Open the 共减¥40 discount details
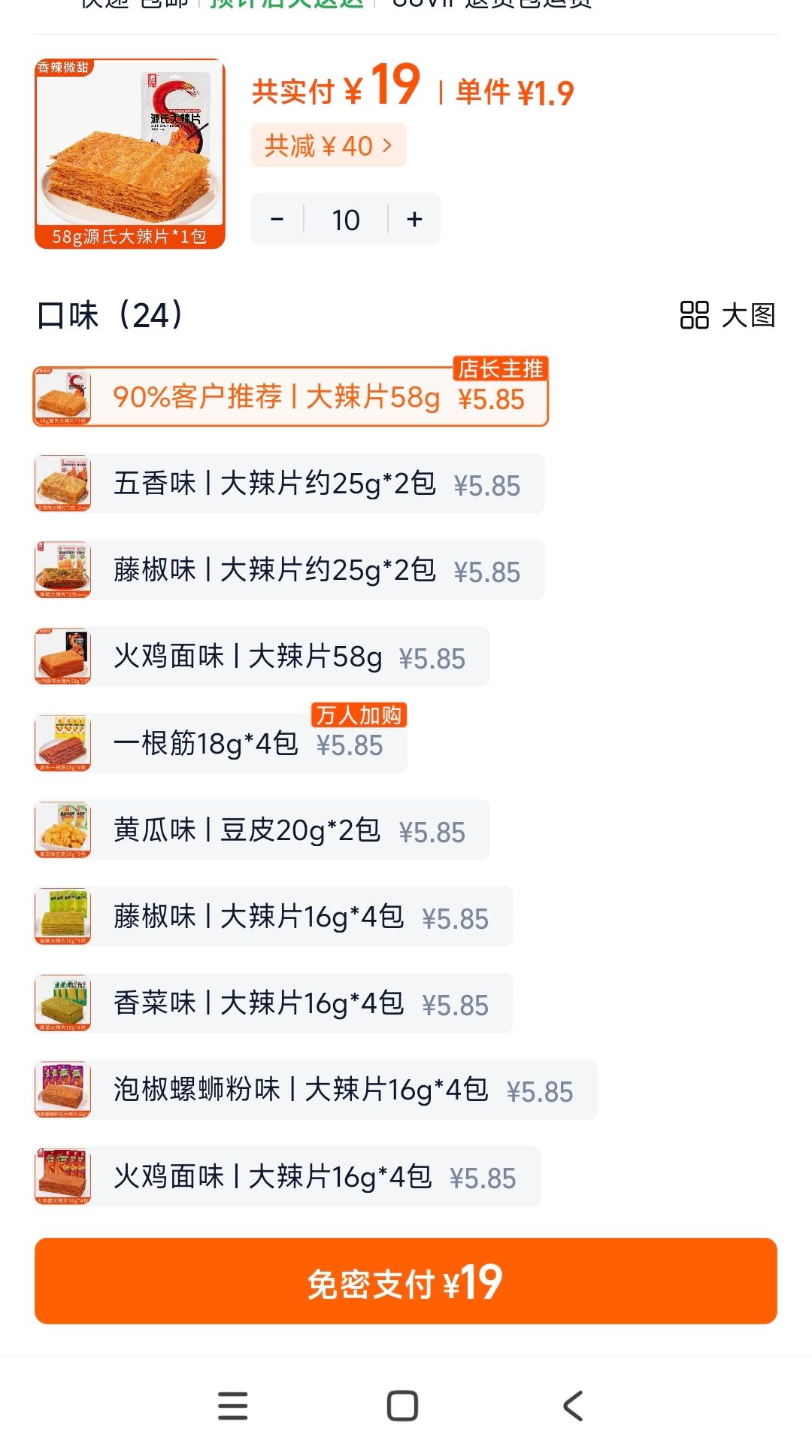 [329, 145]
